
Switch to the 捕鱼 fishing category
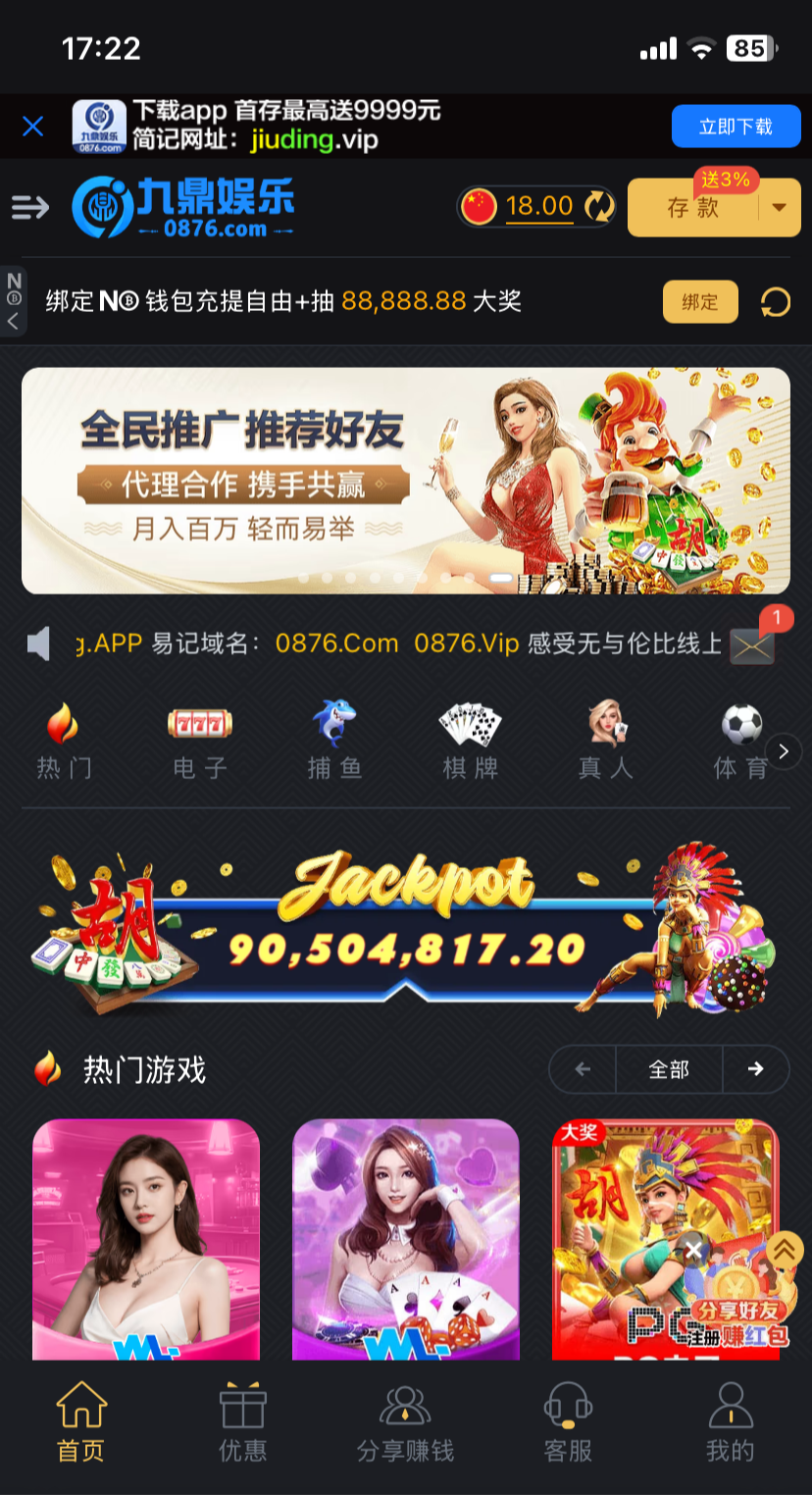point(335,742)
